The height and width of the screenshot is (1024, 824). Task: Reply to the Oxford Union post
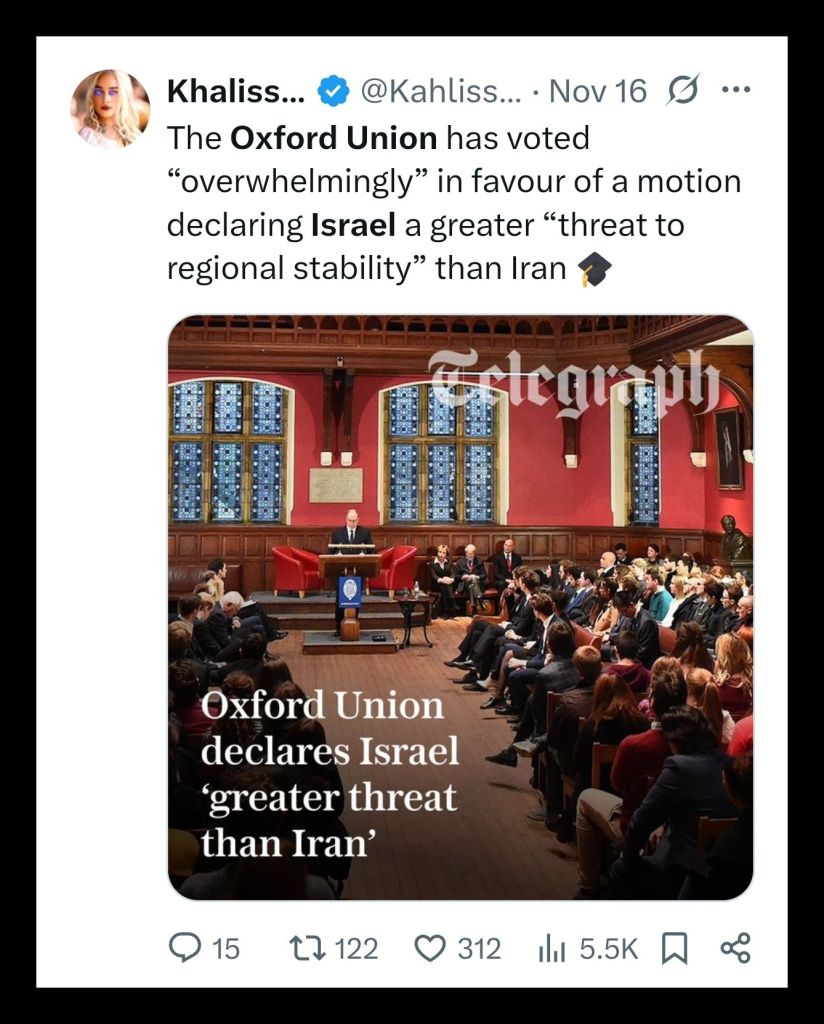tap(185, 947)
